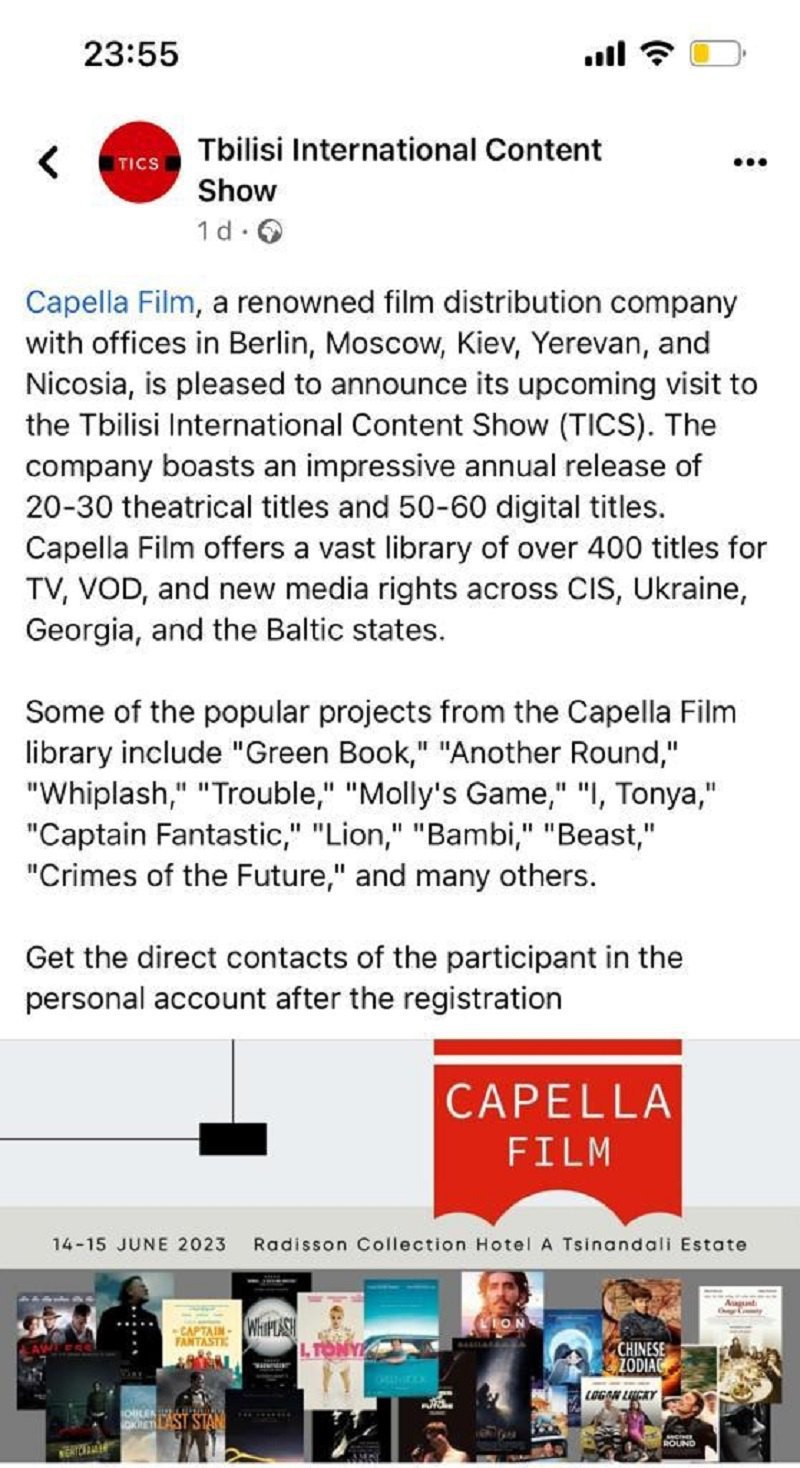Follow the Capella Film link

point(108,302)
